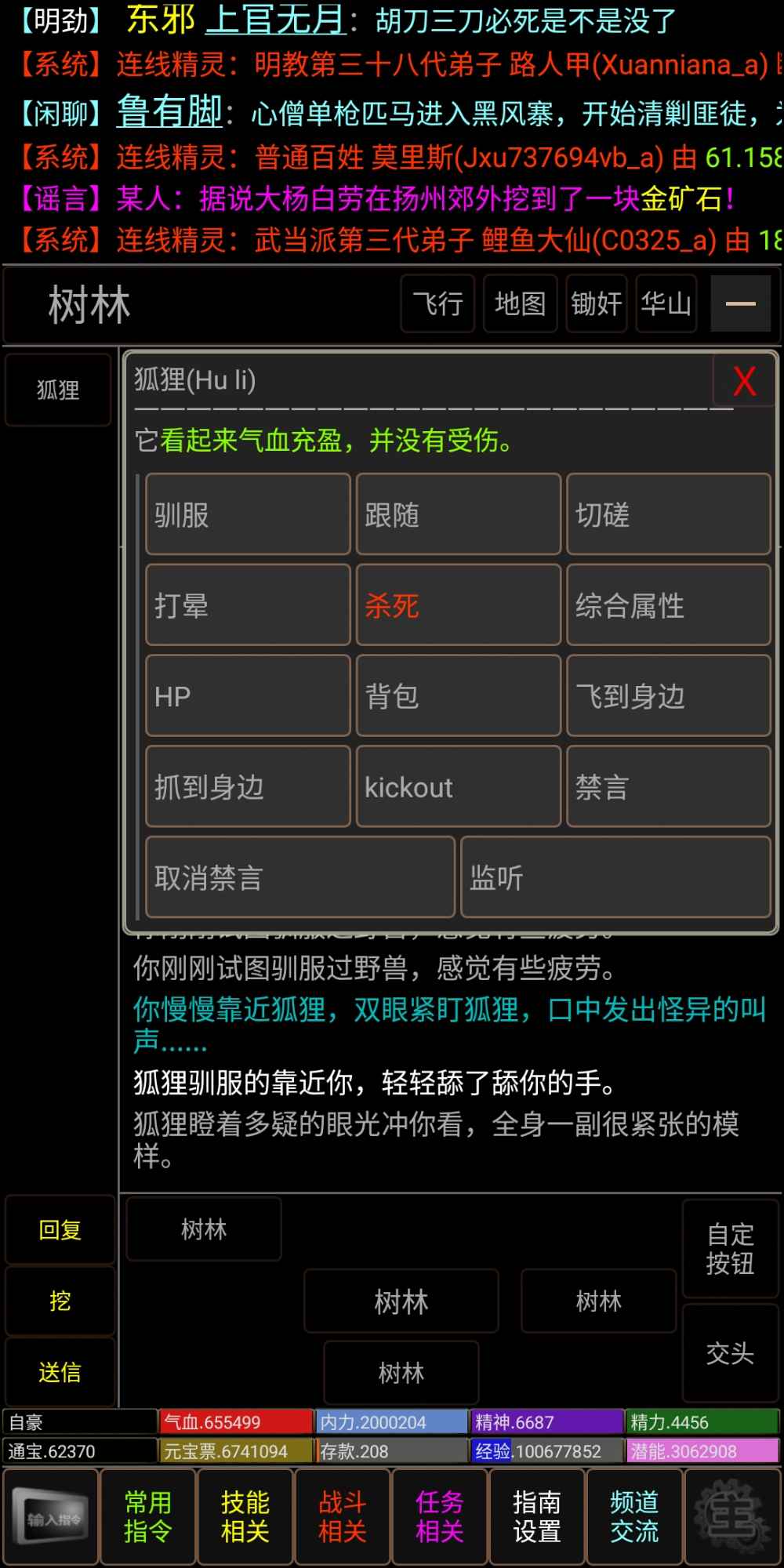The width and height of the screenshot is (784, 1568).
Task: Select 飞到身边
Action: [668, 696]
